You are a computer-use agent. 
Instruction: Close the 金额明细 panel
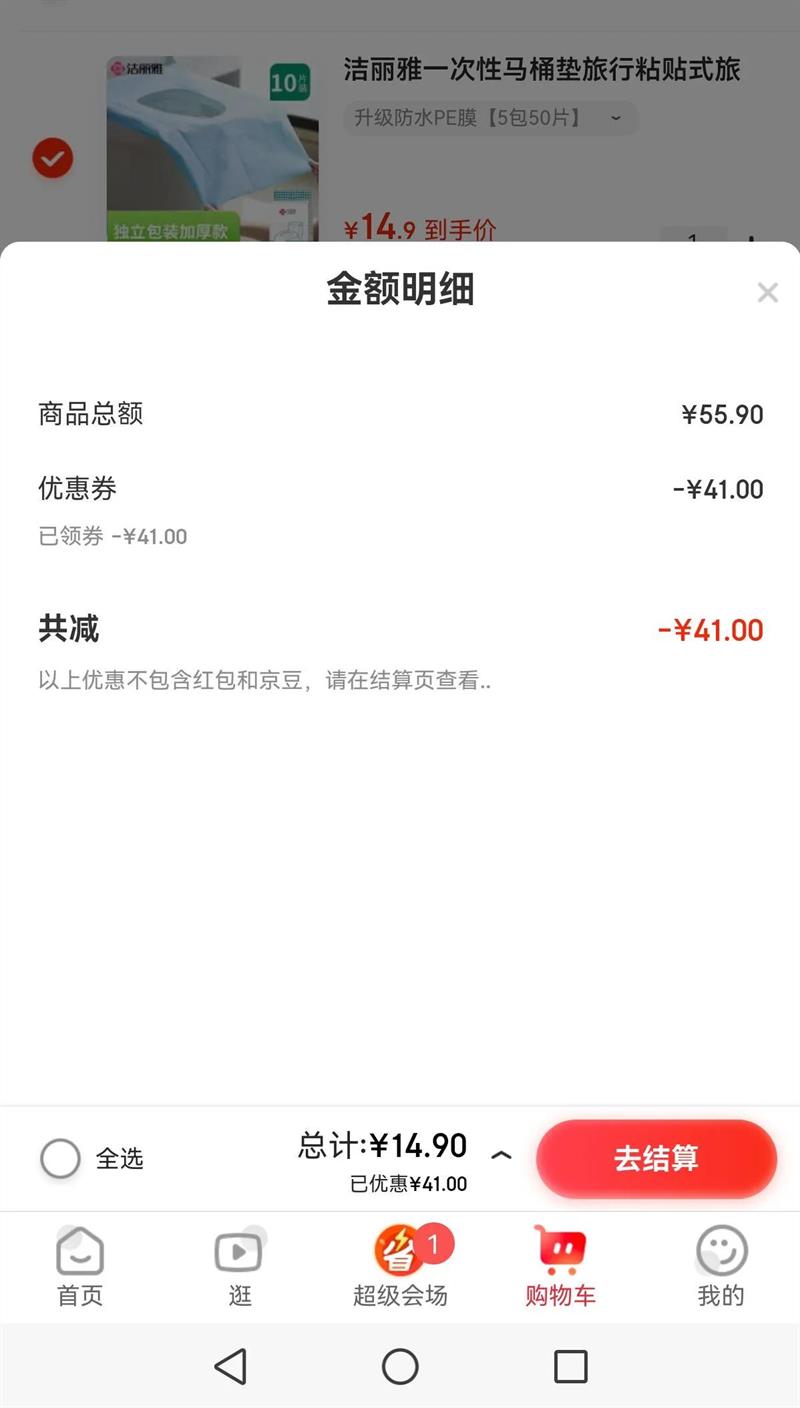click(767, 293)
